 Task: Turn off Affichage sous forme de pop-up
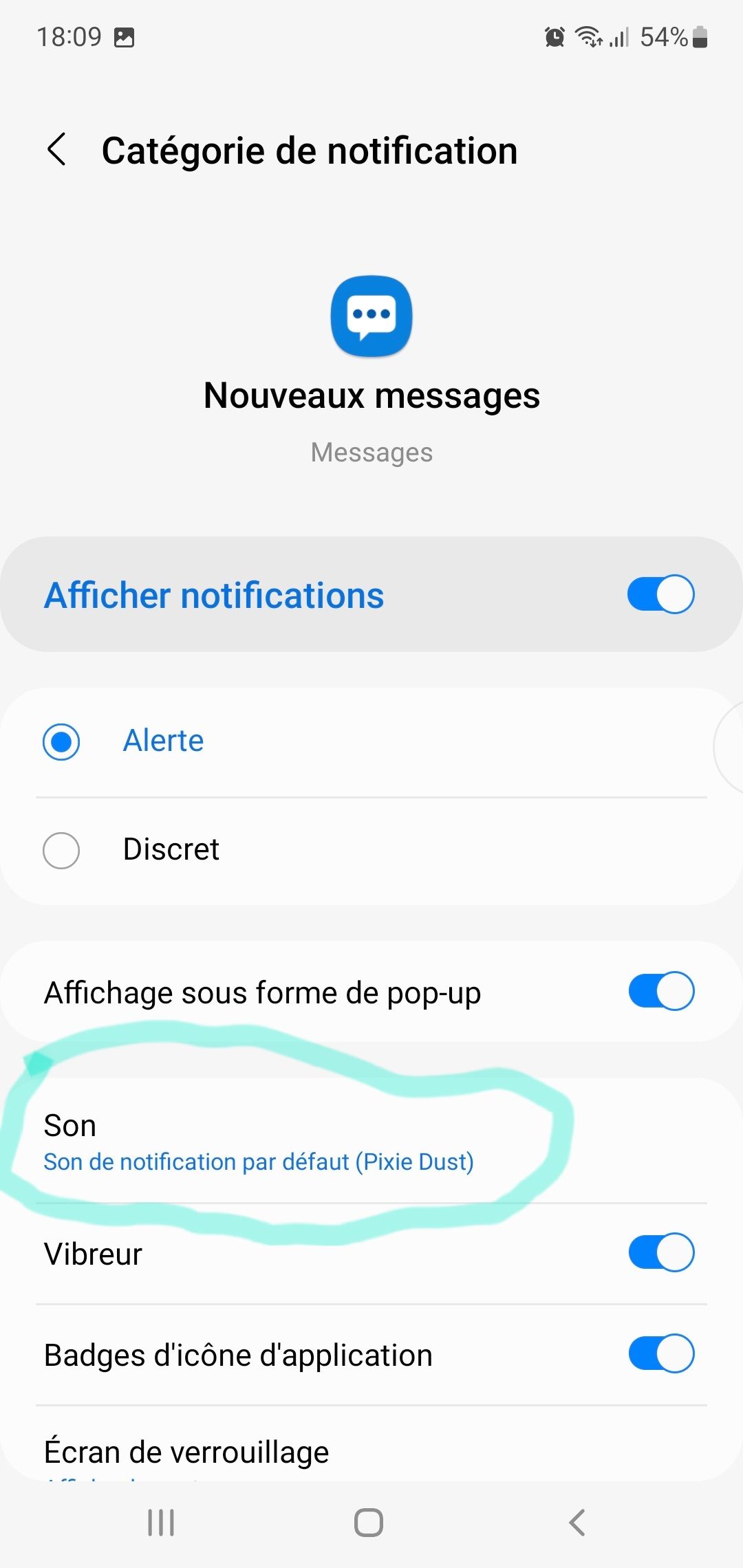[660, 991]
